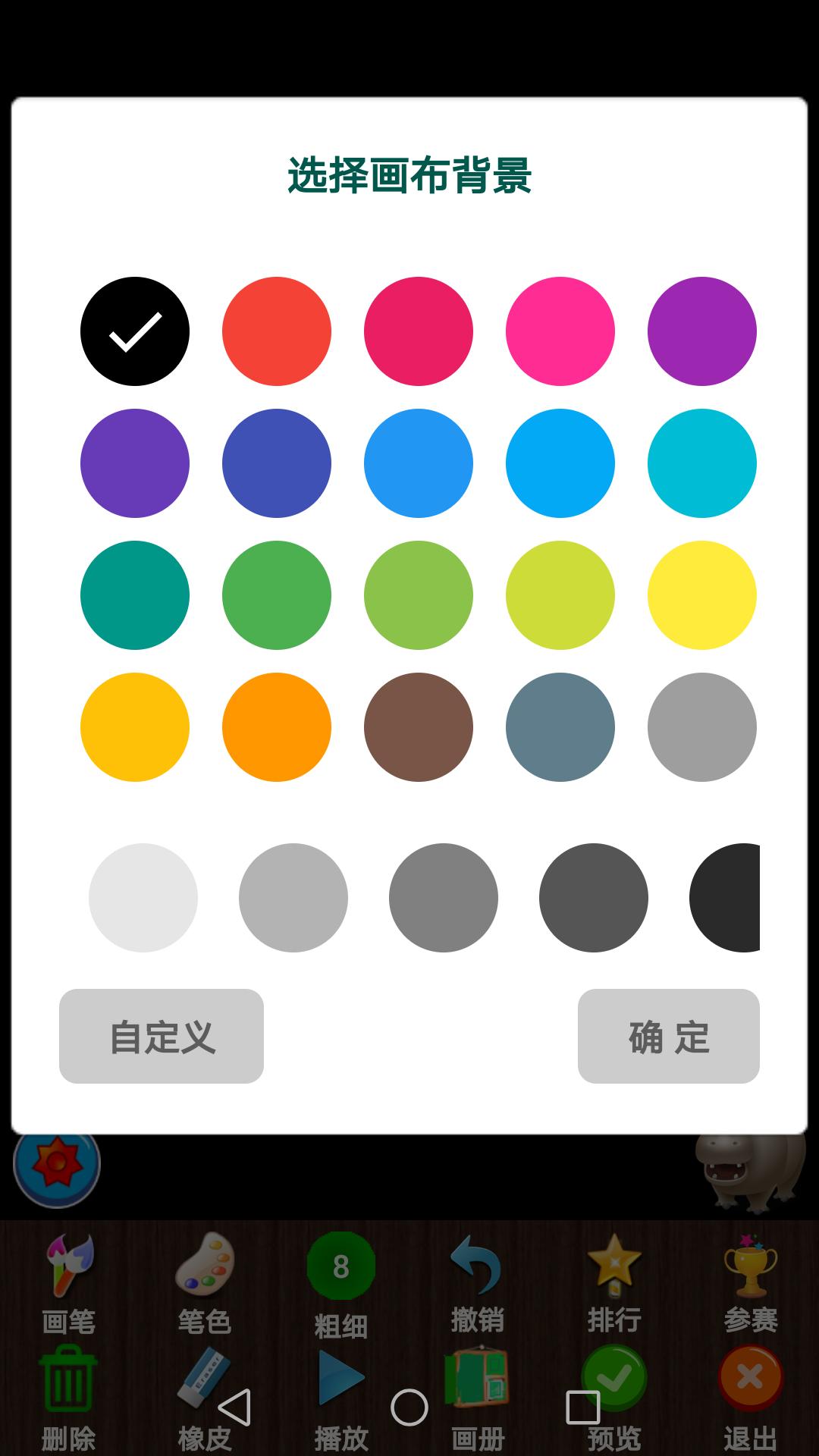819x1456 pixels.
Task: Choose the teal canvas background color
Action: (135, 595)
